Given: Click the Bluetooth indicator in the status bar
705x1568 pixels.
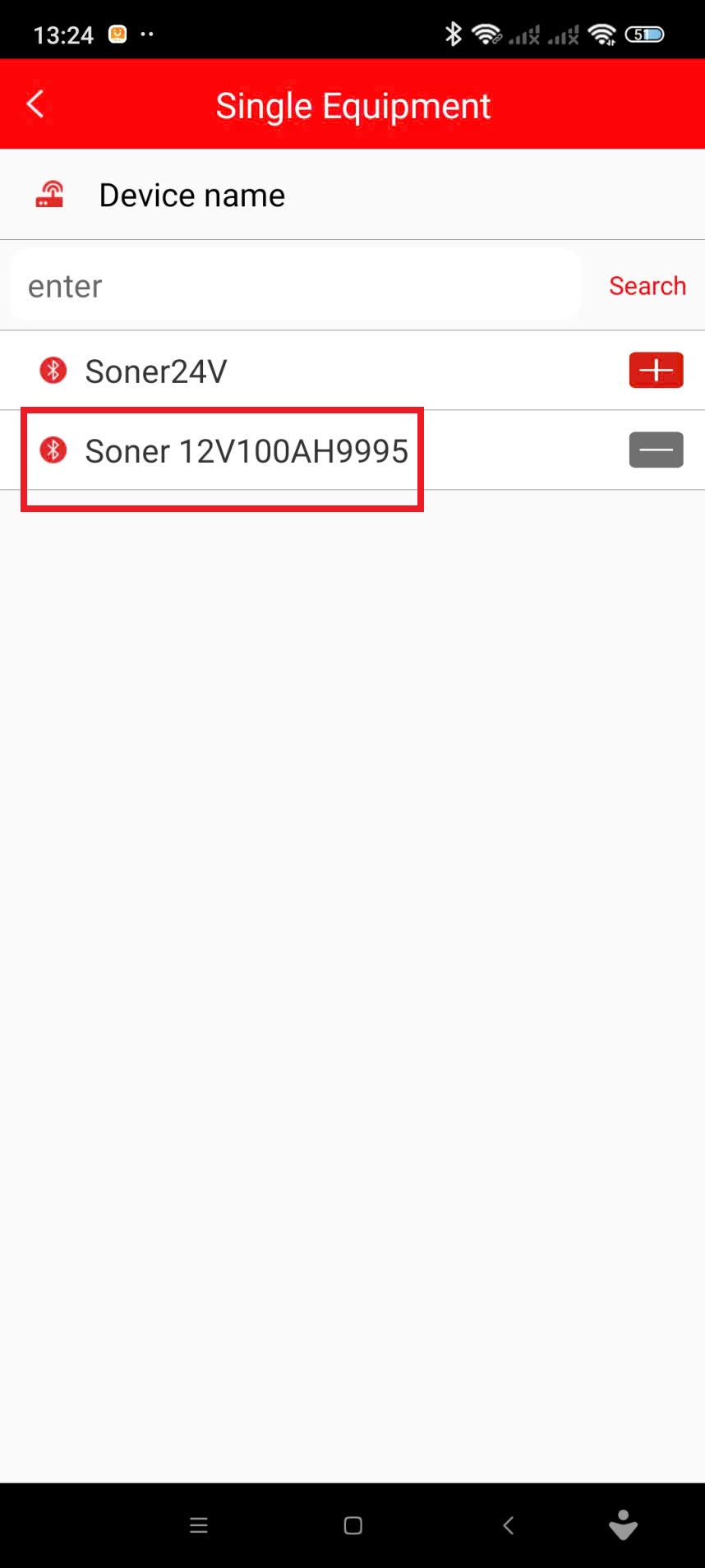Looking at the screenshot, I should coord(453,34).
